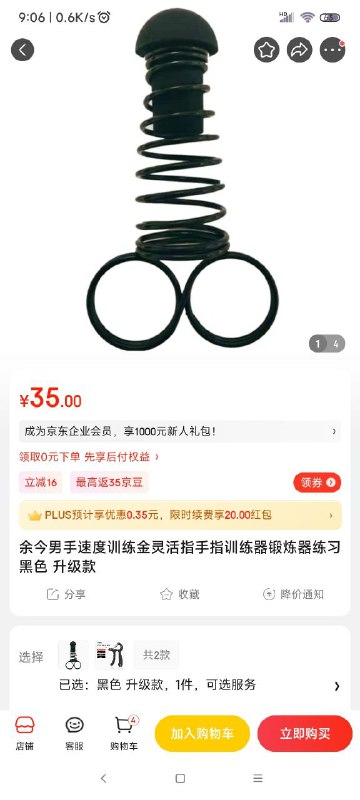The image size is (360, 800).
Task: Favorite this product with the star icon
Action: (267, 50)
